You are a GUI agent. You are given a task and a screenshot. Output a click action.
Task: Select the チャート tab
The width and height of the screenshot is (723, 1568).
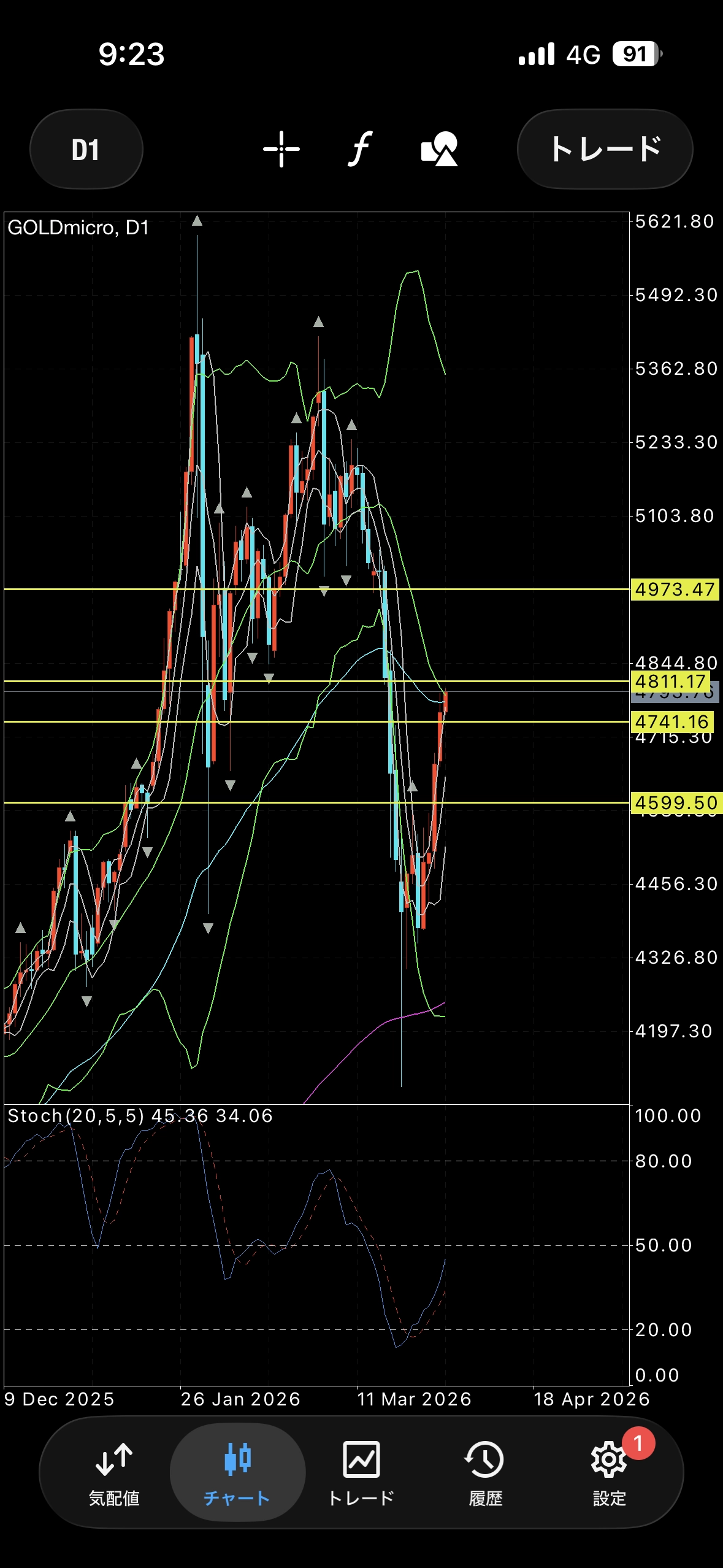point(237,1474)
